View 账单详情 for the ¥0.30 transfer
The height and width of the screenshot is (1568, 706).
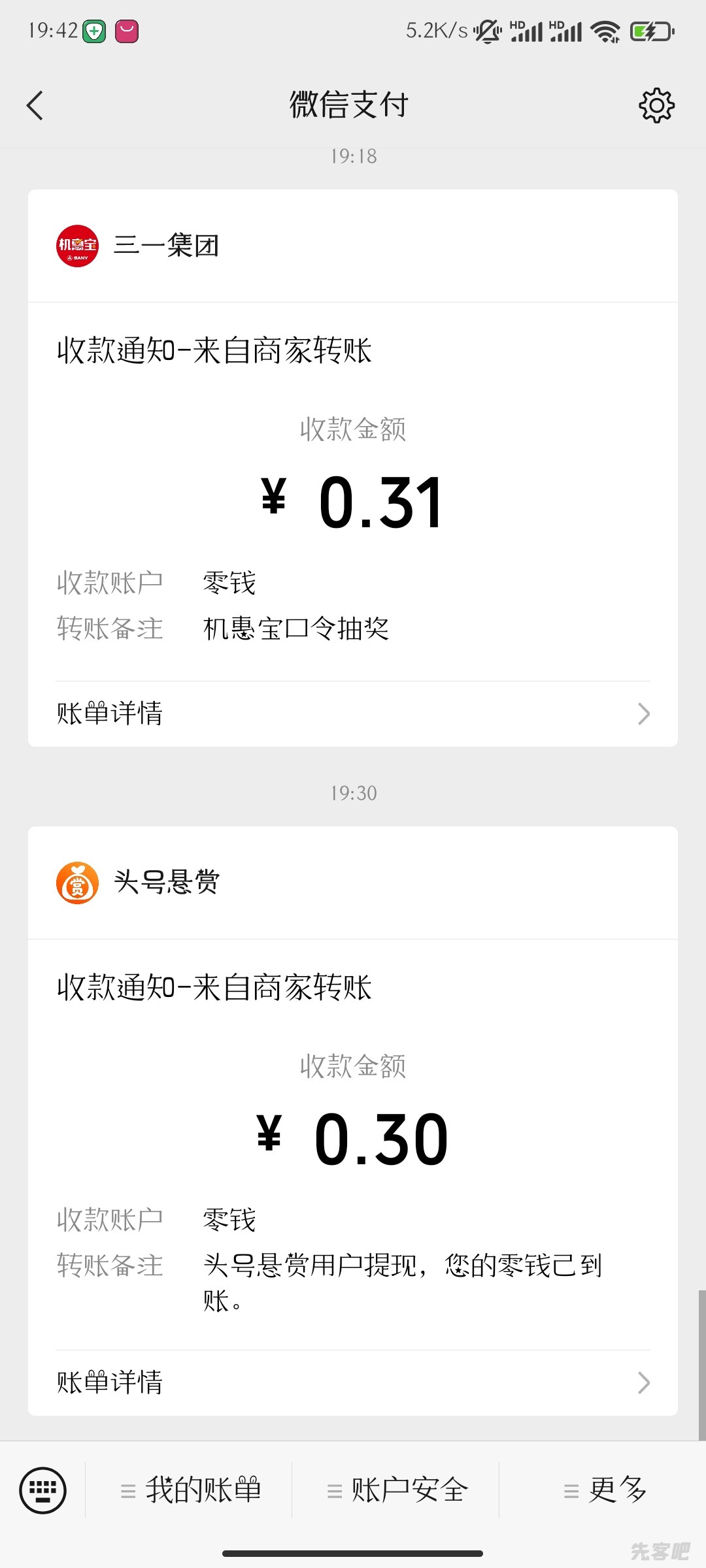(353, 1382)
